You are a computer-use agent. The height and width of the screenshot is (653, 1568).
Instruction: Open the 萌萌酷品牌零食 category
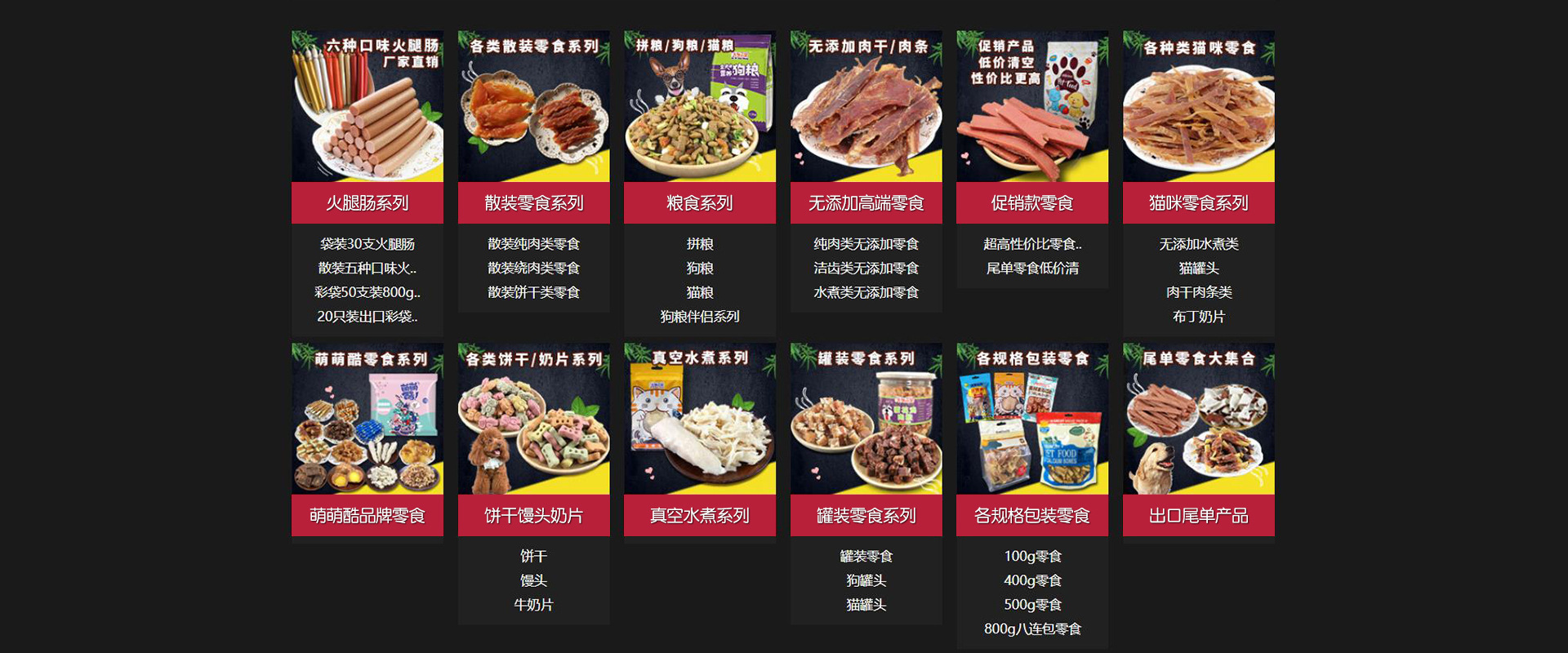pos(367,515)
